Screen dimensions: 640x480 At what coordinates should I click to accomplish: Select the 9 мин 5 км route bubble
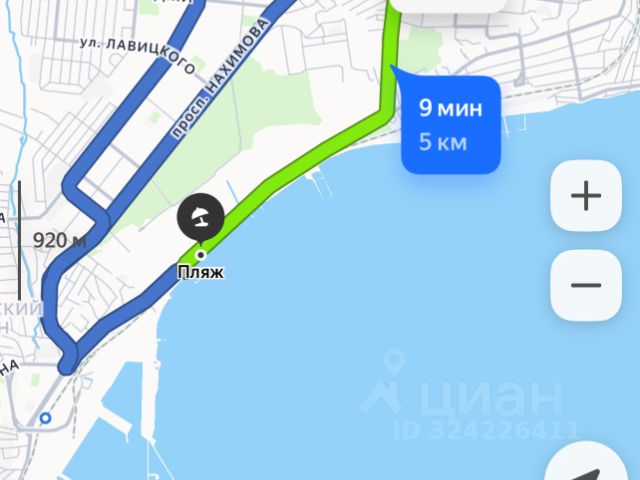coord(449,124)
